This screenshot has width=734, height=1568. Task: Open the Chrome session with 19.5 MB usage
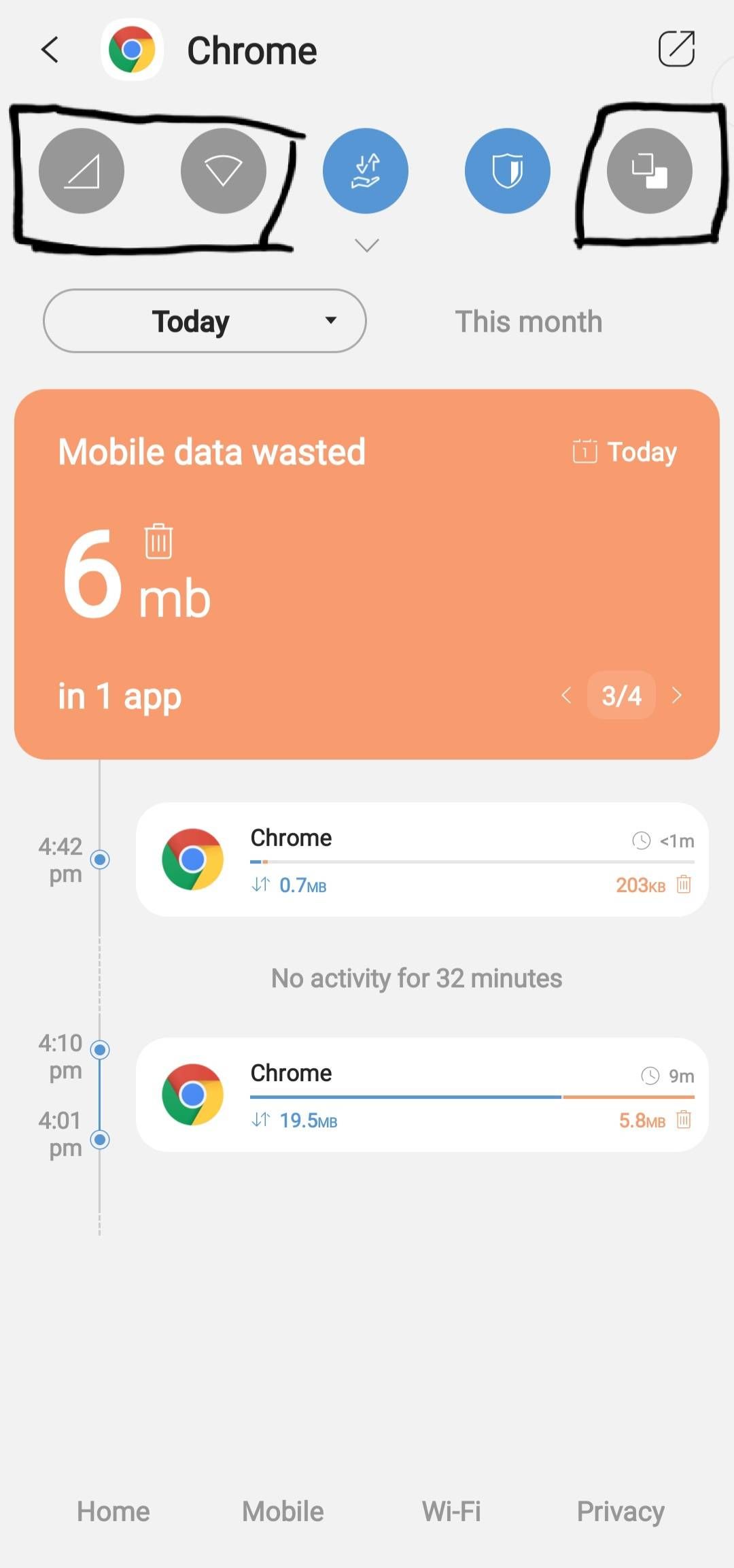coord(421,1095)
